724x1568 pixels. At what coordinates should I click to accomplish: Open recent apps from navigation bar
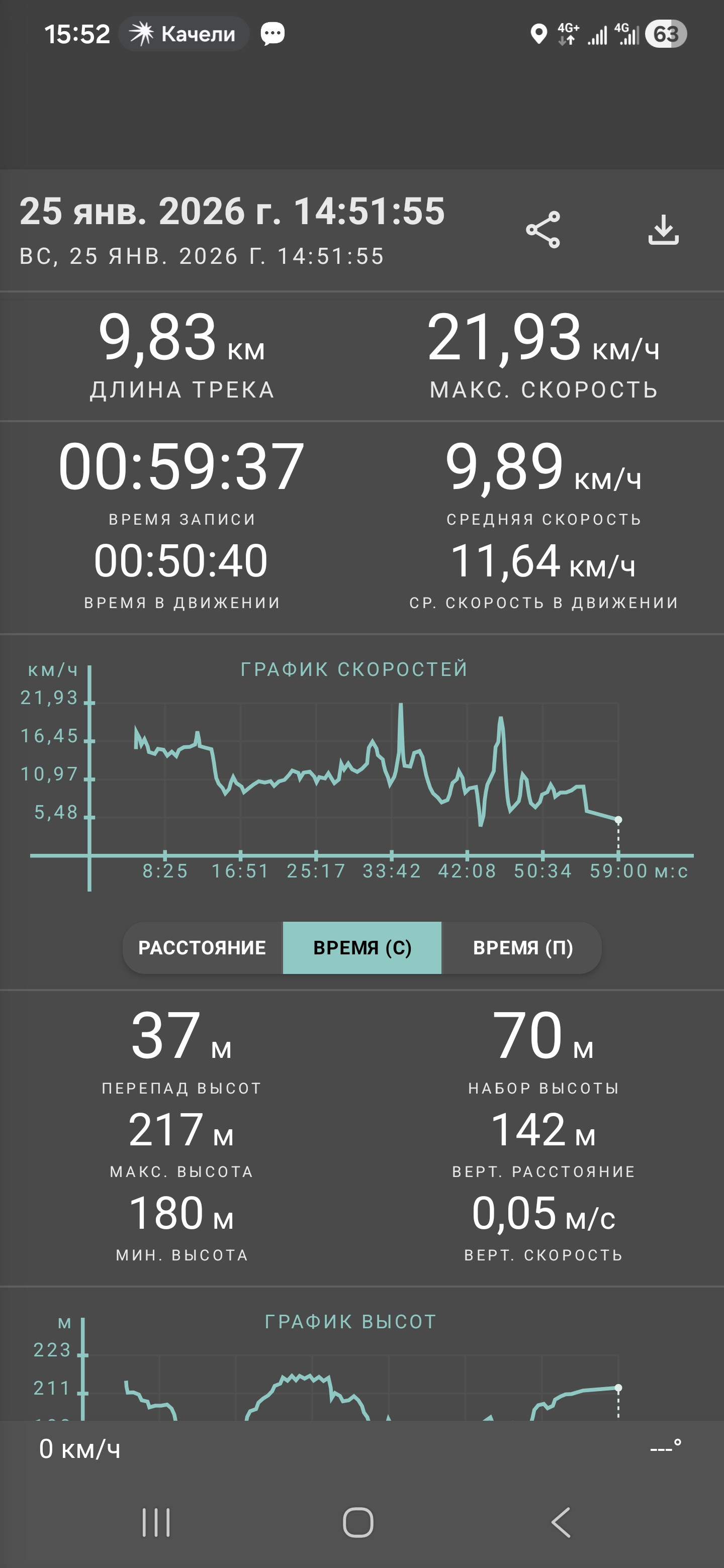(156, 1522)
